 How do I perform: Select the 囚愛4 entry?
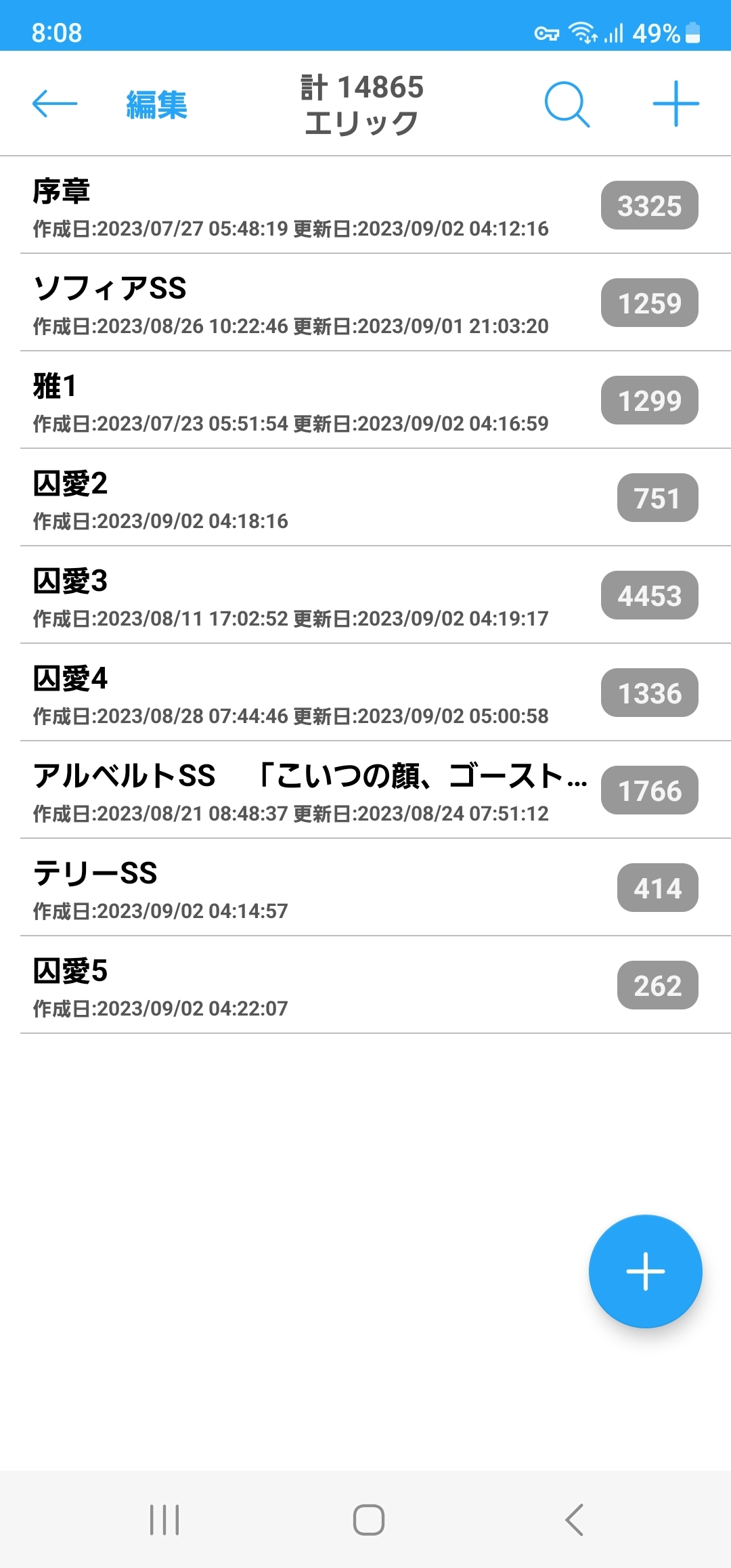[x=291, y=693]
